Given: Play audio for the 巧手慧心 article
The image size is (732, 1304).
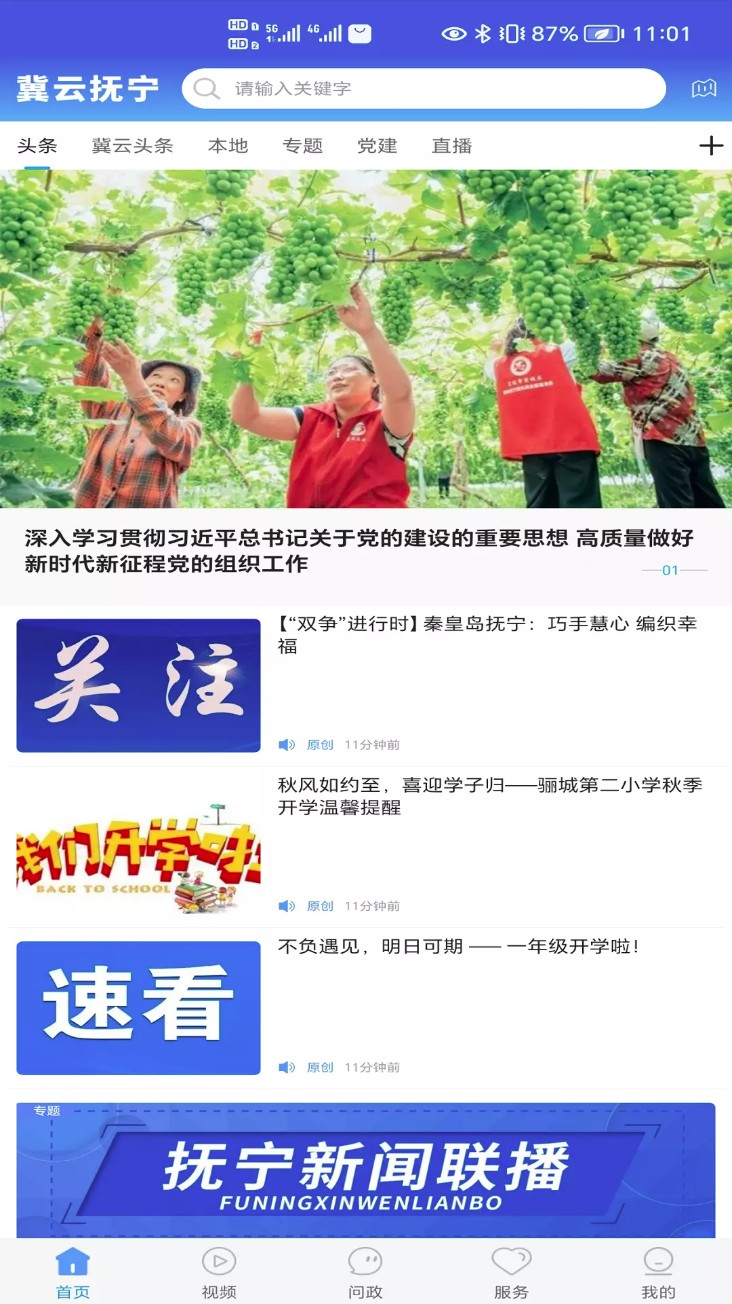Looking at the screenshot, I should [x=287, y=745].
